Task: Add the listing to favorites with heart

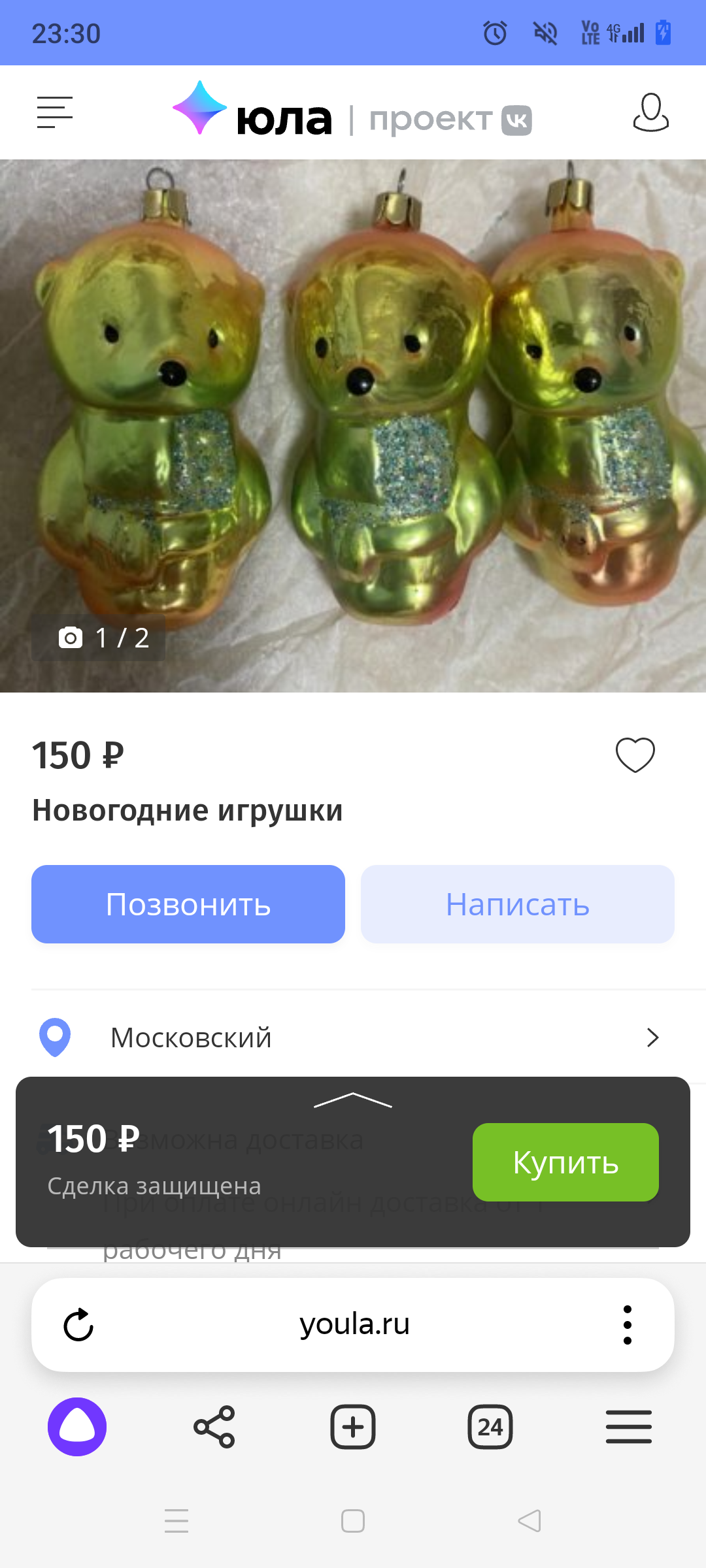Action: (x=635, y=755)
